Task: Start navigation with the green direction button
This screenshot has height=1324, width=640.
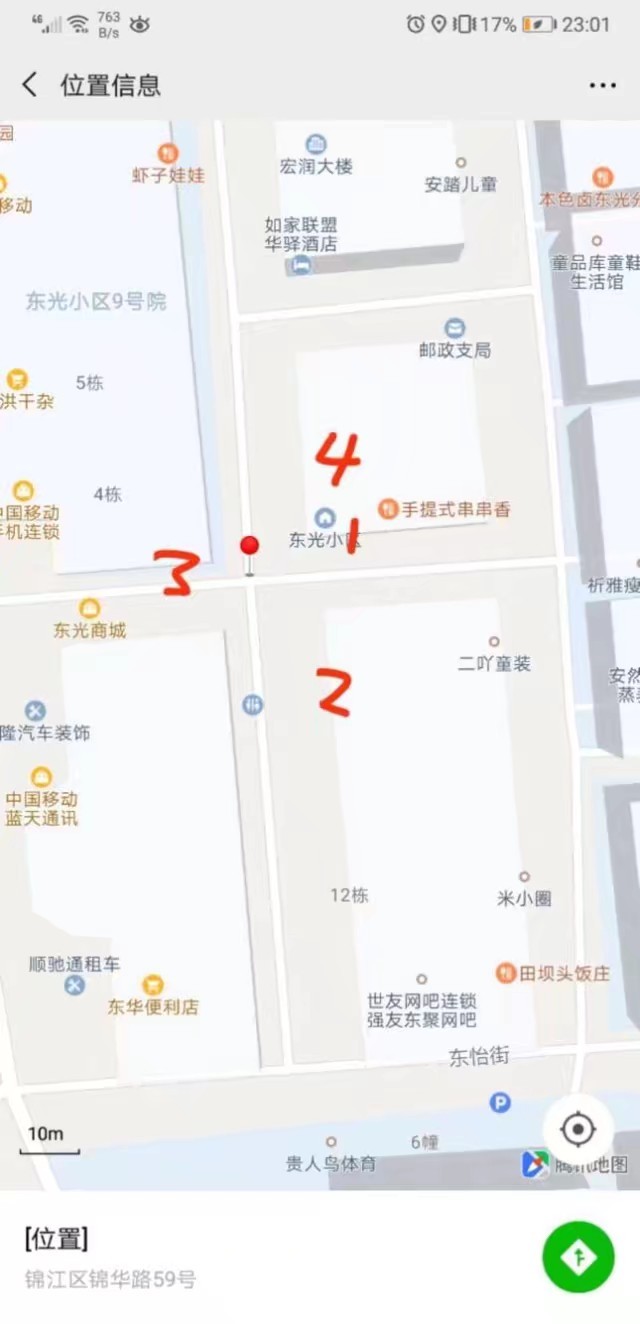Action: click(578, 1257)
